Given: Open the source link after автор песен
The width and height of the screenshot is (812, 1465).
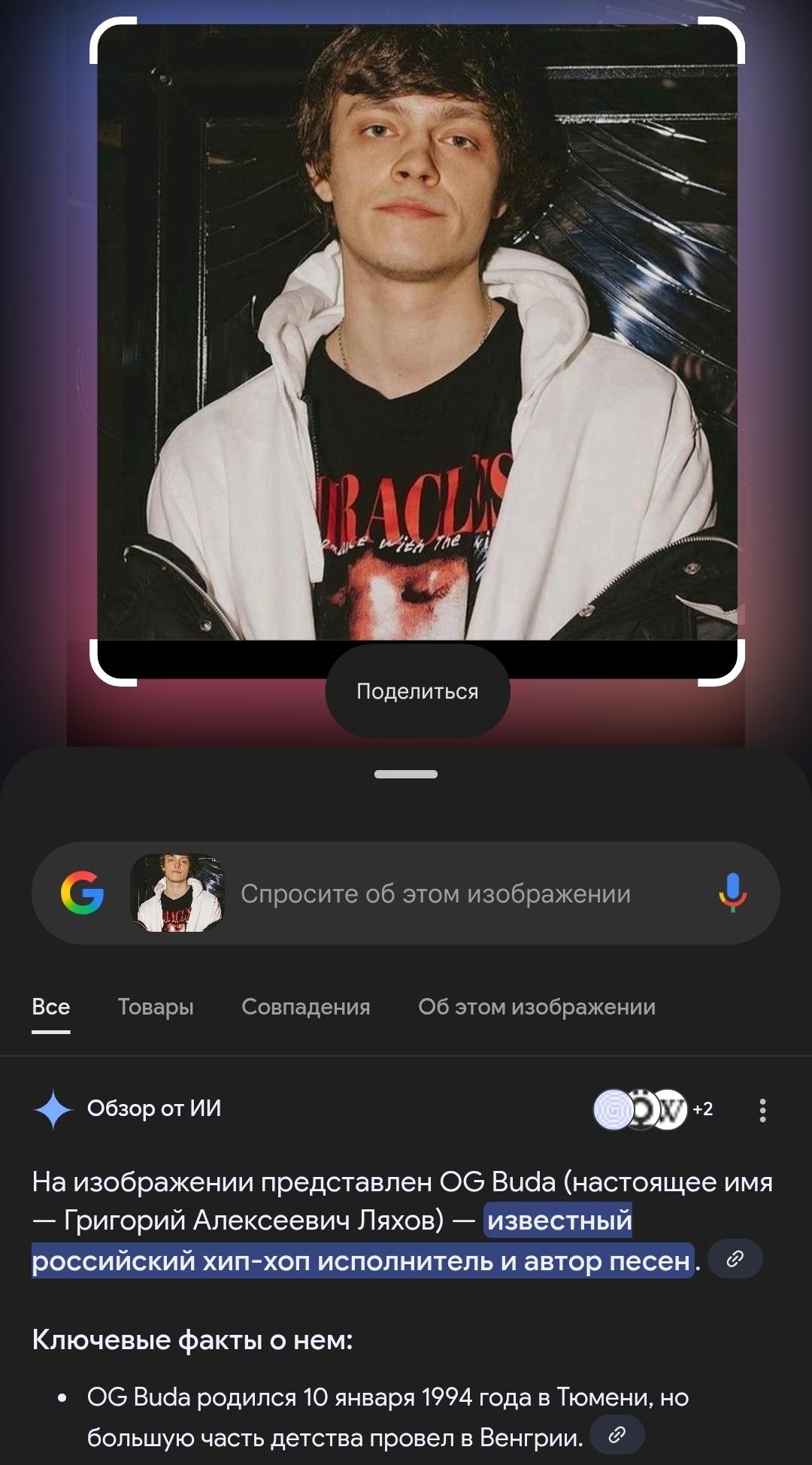Looking at the screenshot, I should pyautogui.click(x=735, y=1259).
